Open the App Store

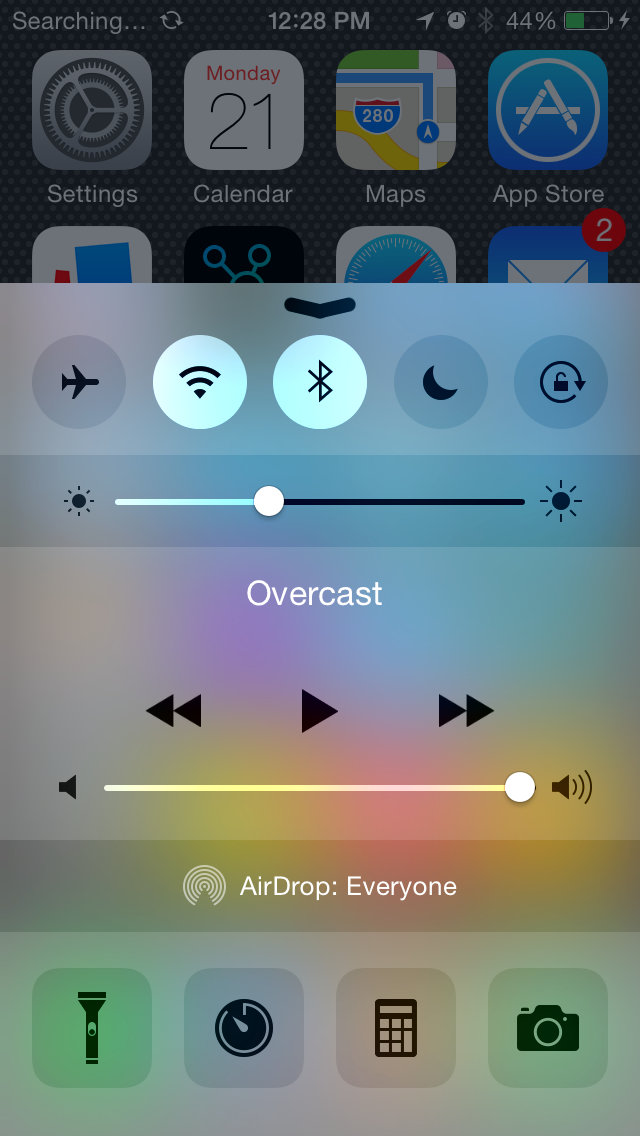point(548,110)
